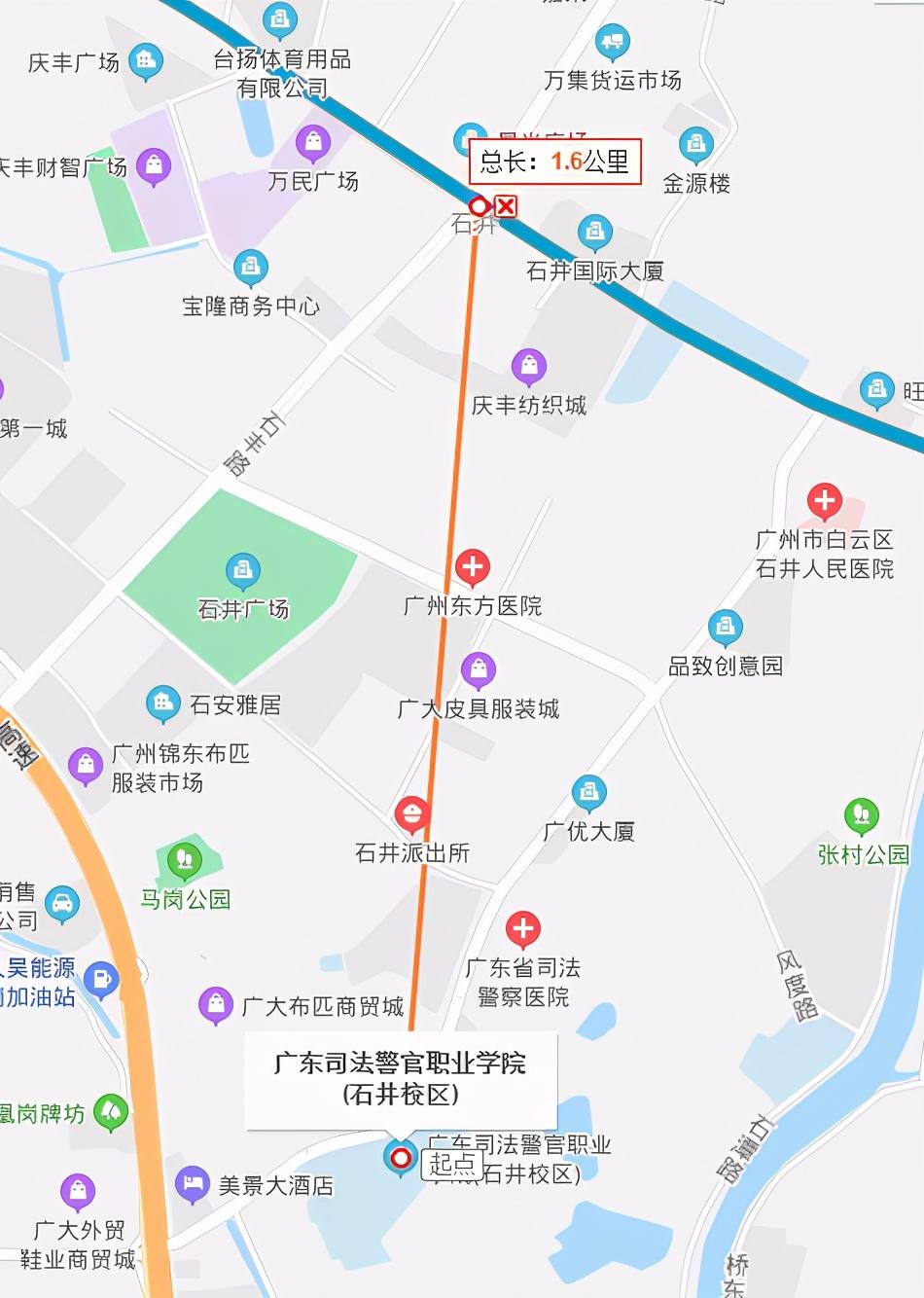Open the 张村公园 park marker
Viewport: 924px width, 1298px height.
tap(861, 815)
